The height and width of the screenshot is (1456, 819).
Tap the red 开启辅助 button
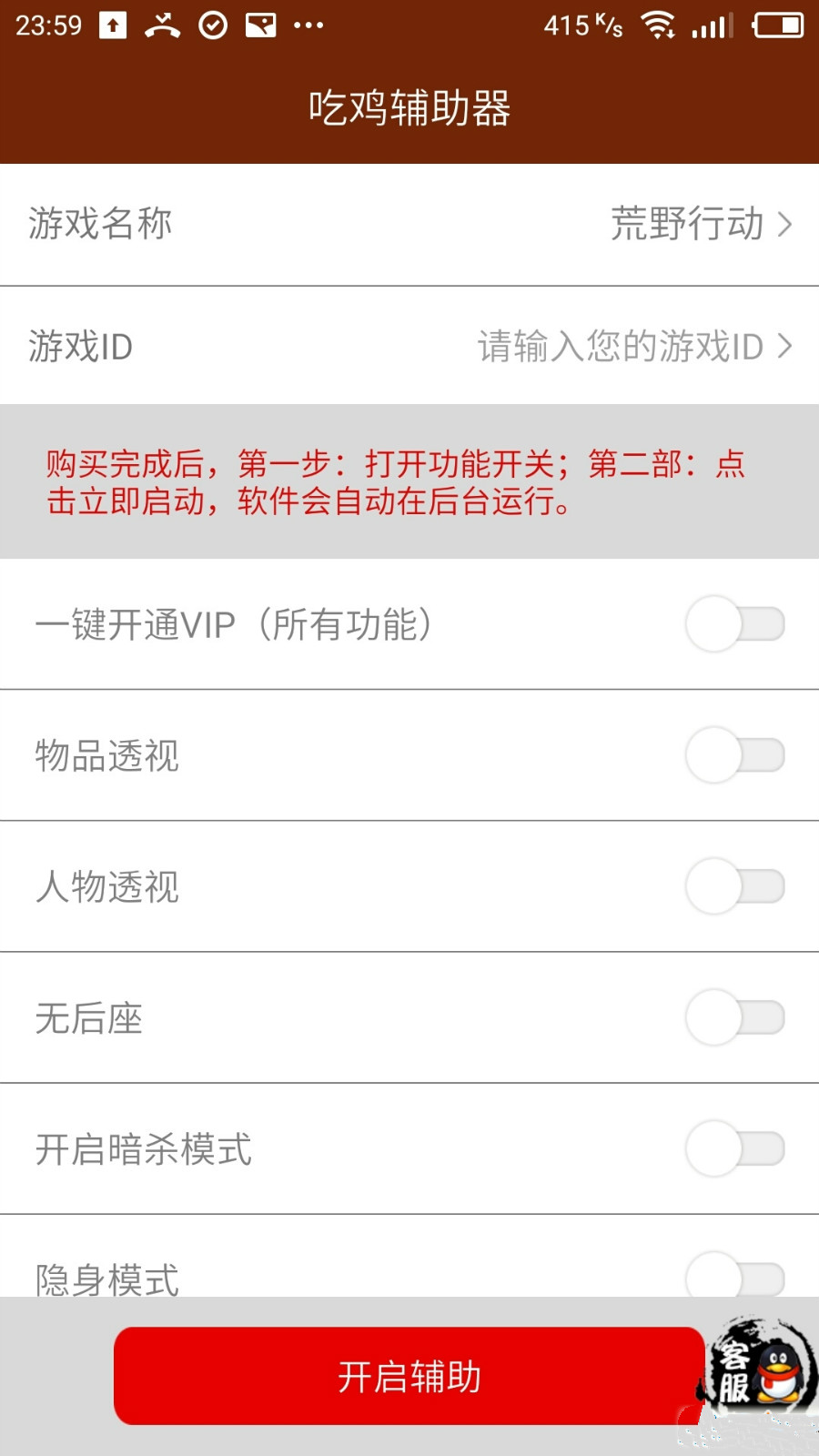point(409,1376)
